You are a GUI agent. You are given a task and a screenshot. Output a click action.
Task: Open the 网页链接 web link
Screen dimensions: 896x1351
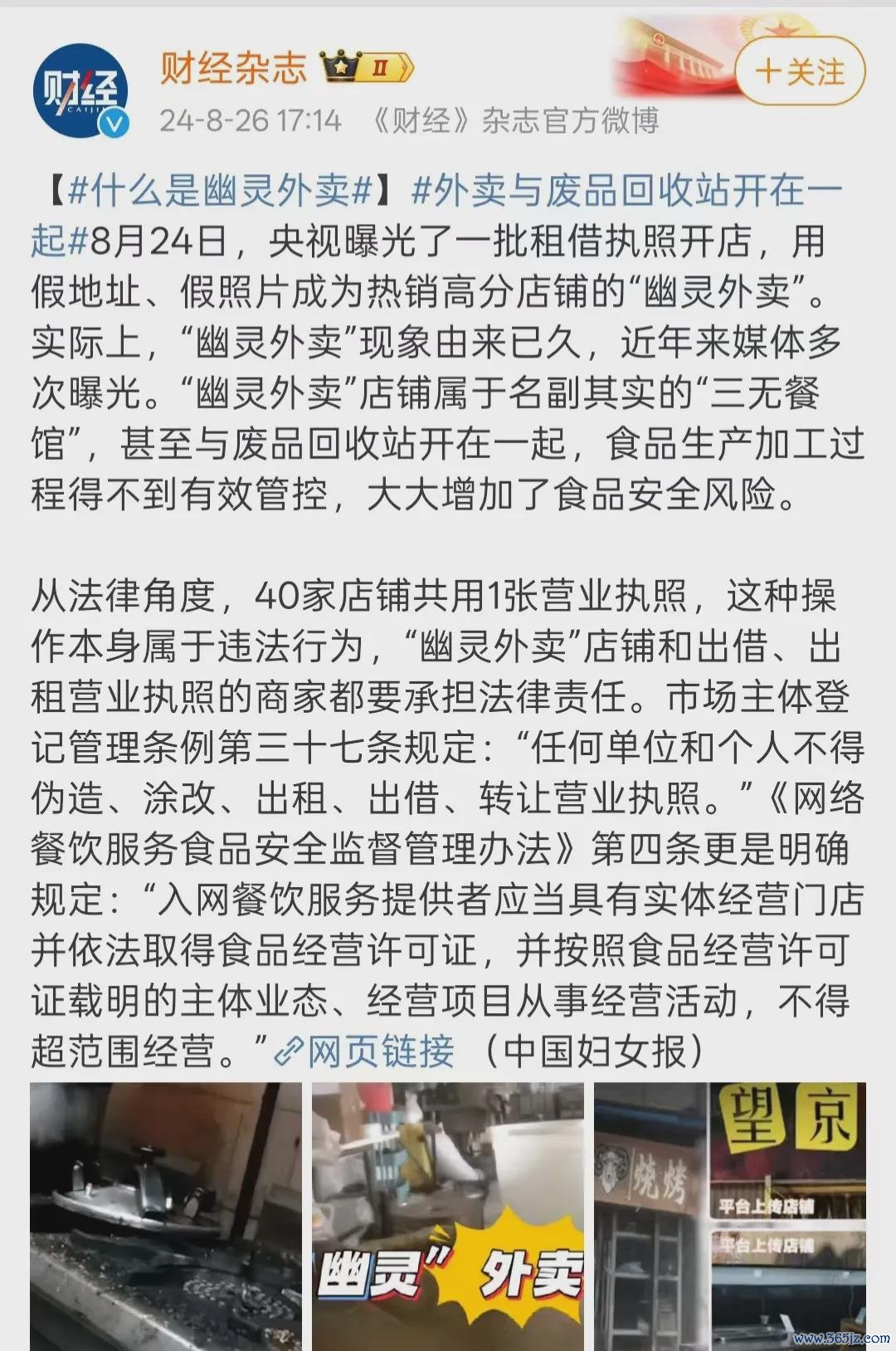coord(366,1052)
